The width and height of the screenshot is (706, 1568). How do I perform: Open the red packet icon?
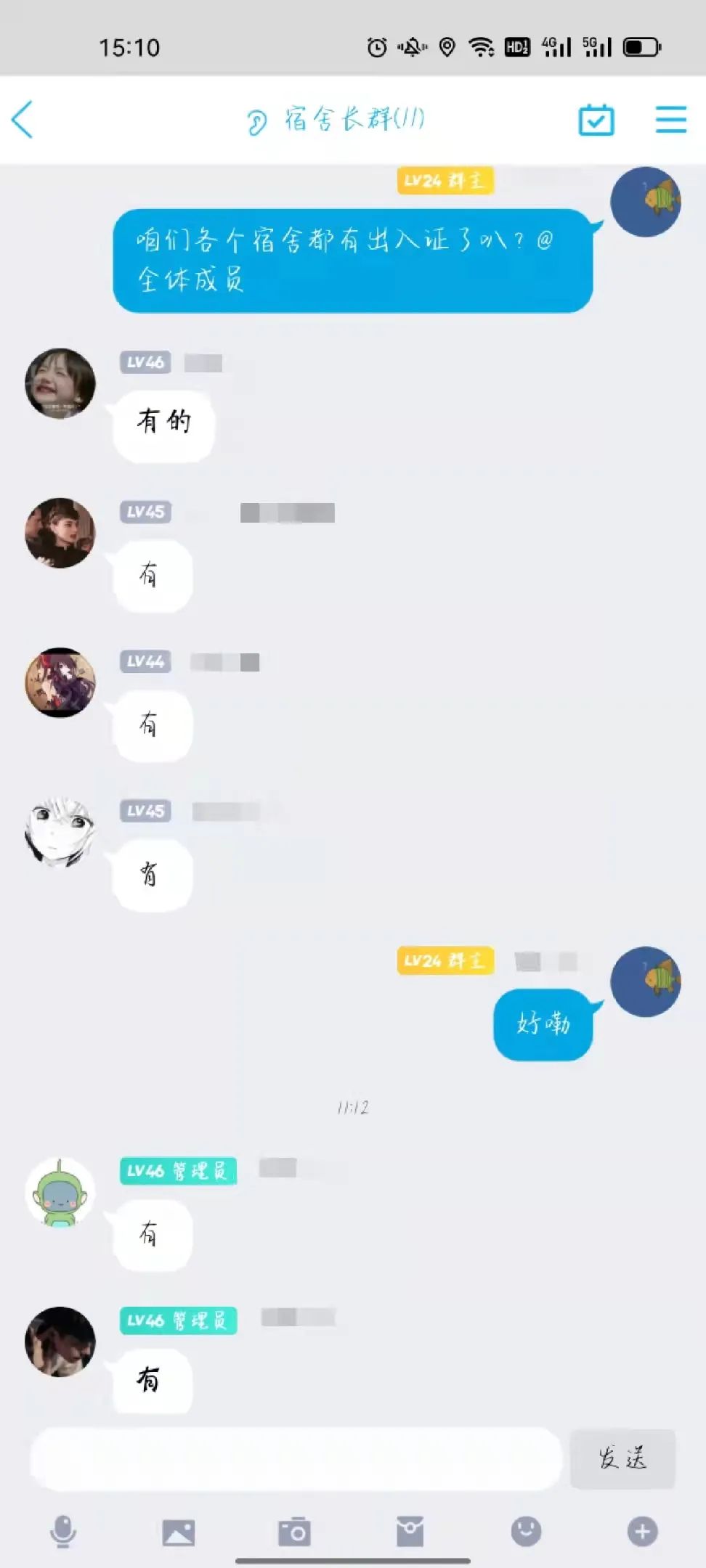[410, 1532]
